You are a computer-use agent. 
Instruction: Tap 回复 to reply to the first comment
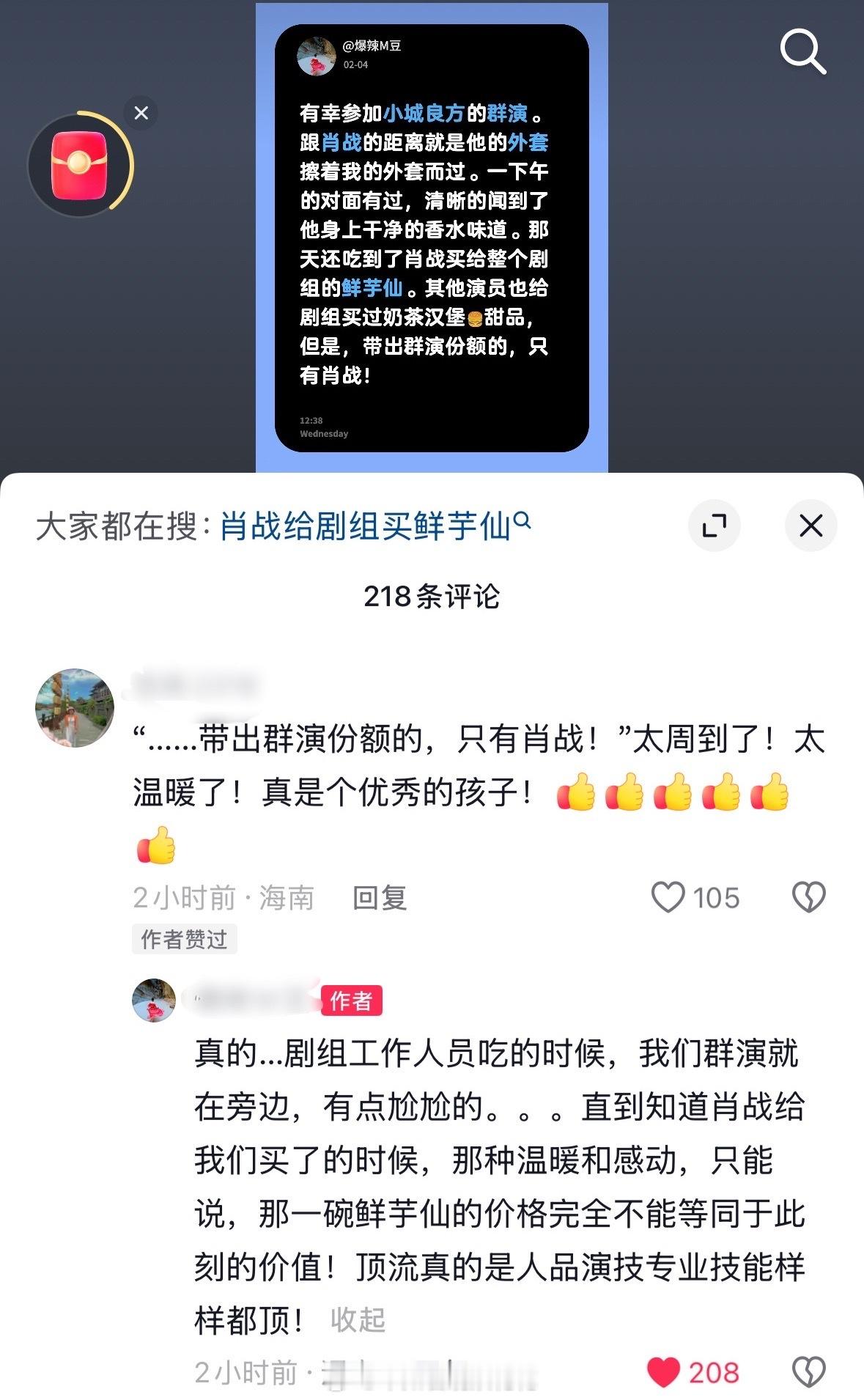(379, 896)
